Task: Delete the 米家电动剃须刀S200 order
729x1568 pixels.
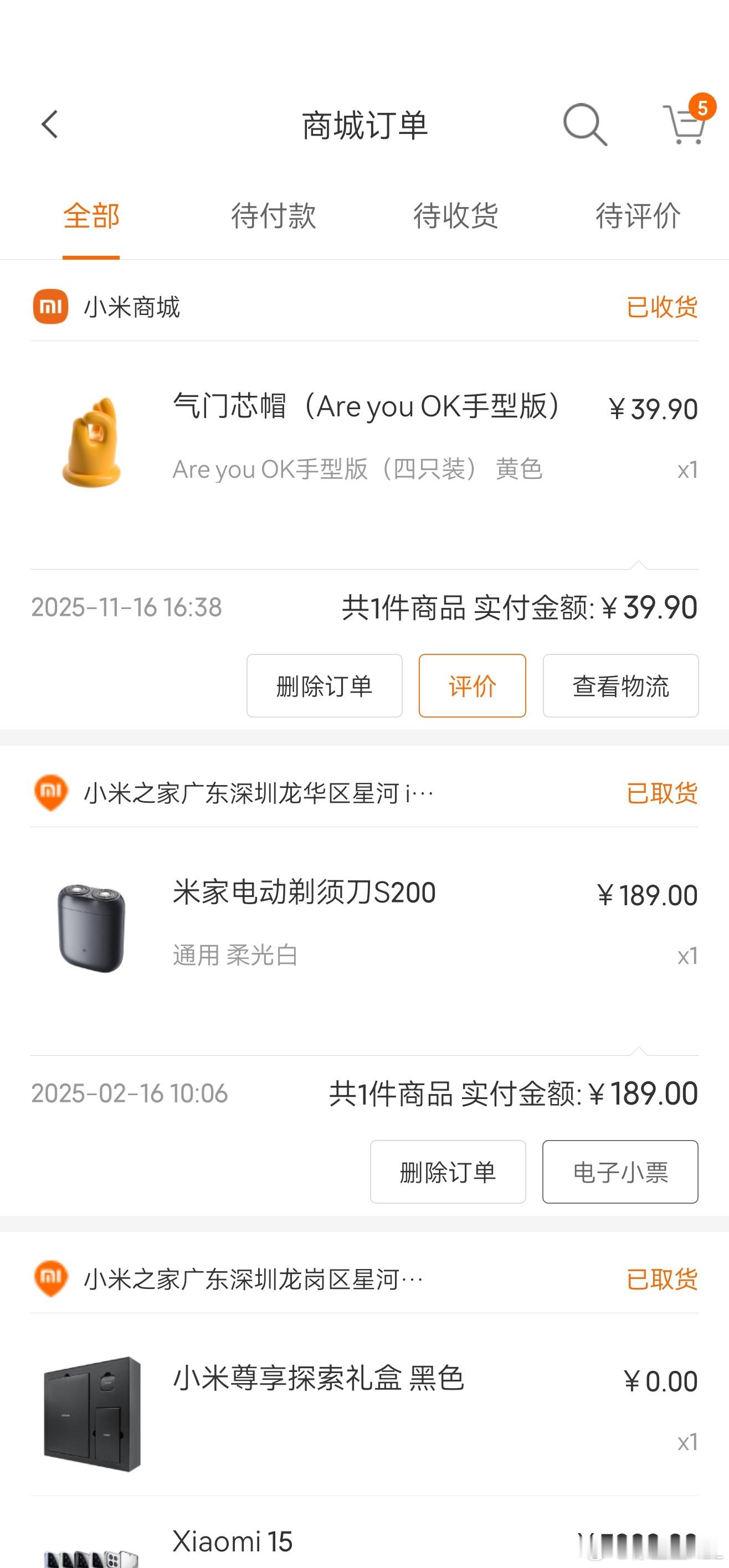Action: [x=448, y=1172]
